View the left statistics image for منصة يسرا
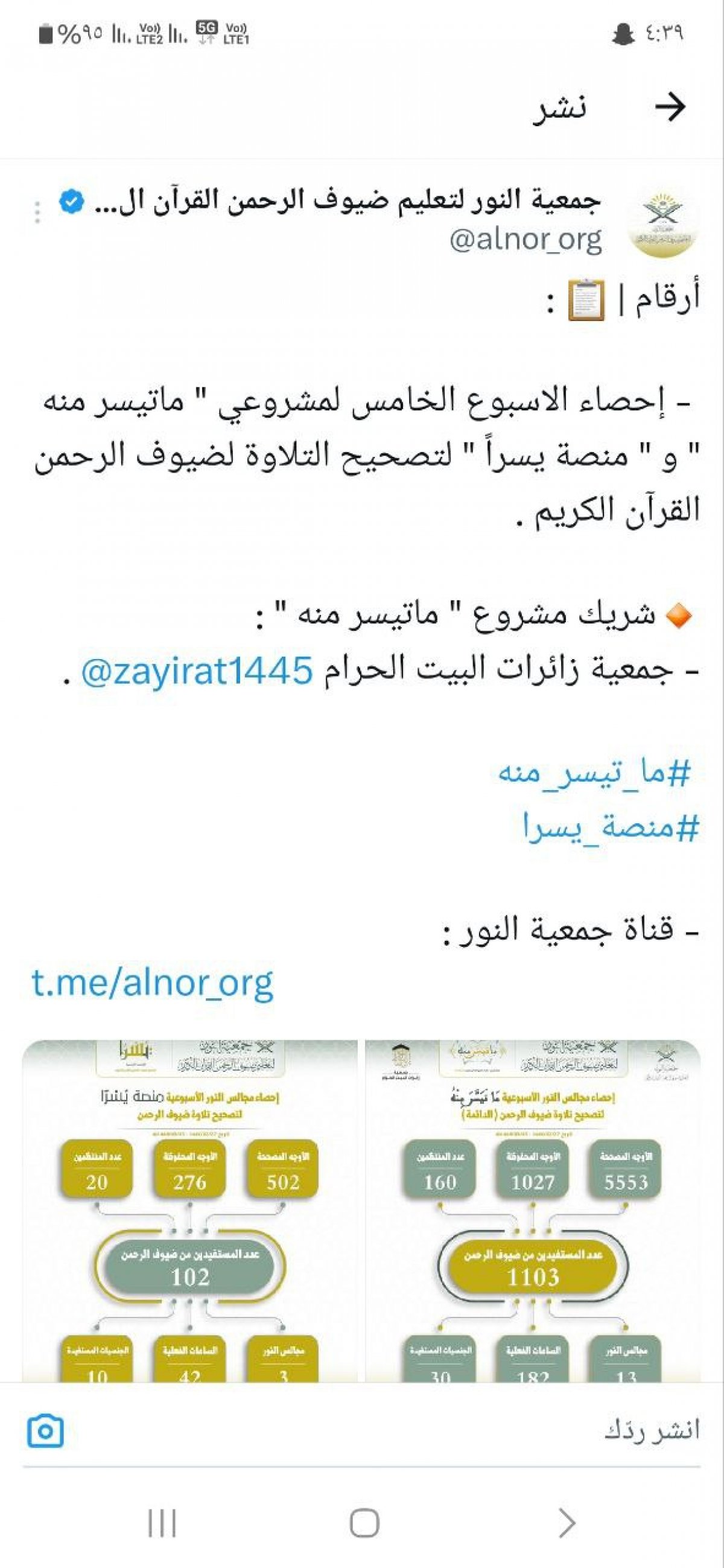The width and height of the screenshot is (724, 1568). (x=189, y=1210)
